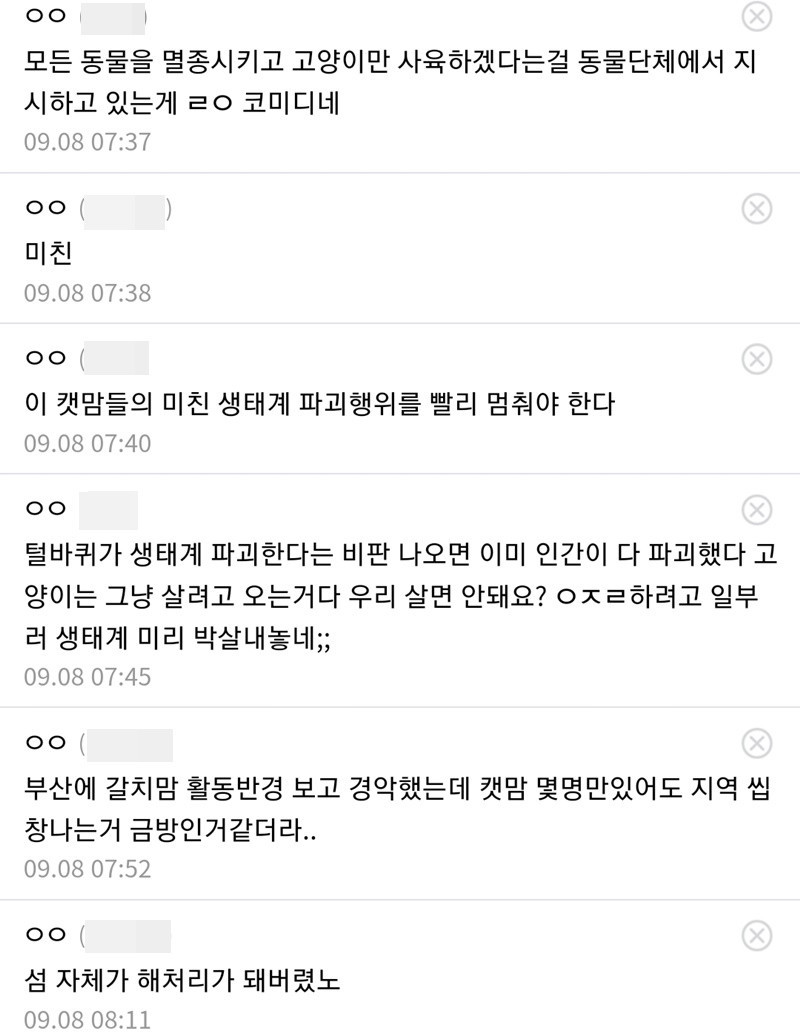Tap the X on the 07:40 comment
The width and height of the screenshot is (800, 1036).
click(757, 358)
